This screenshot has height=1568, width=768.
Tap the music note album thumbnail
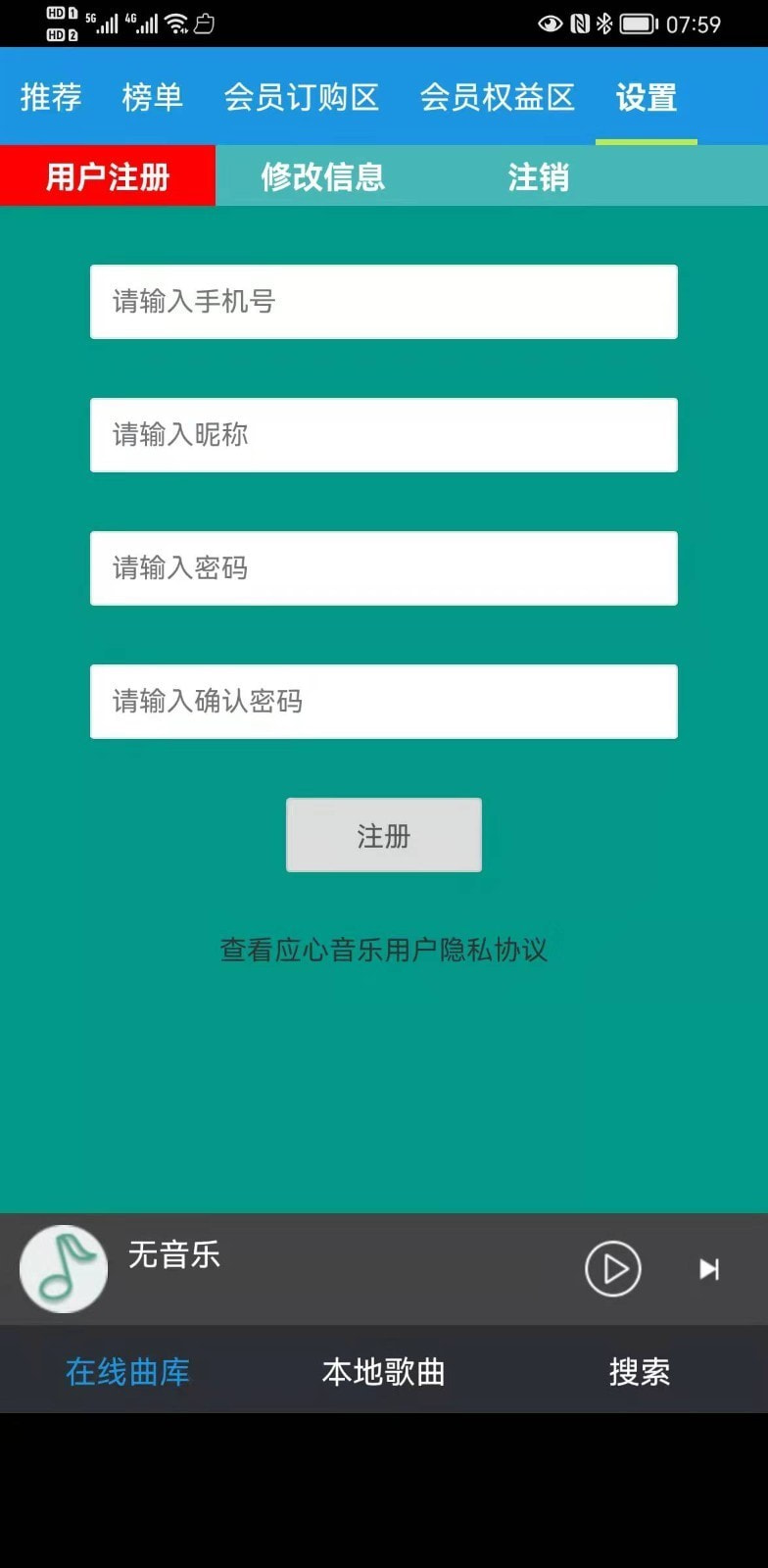point(64,1269)
